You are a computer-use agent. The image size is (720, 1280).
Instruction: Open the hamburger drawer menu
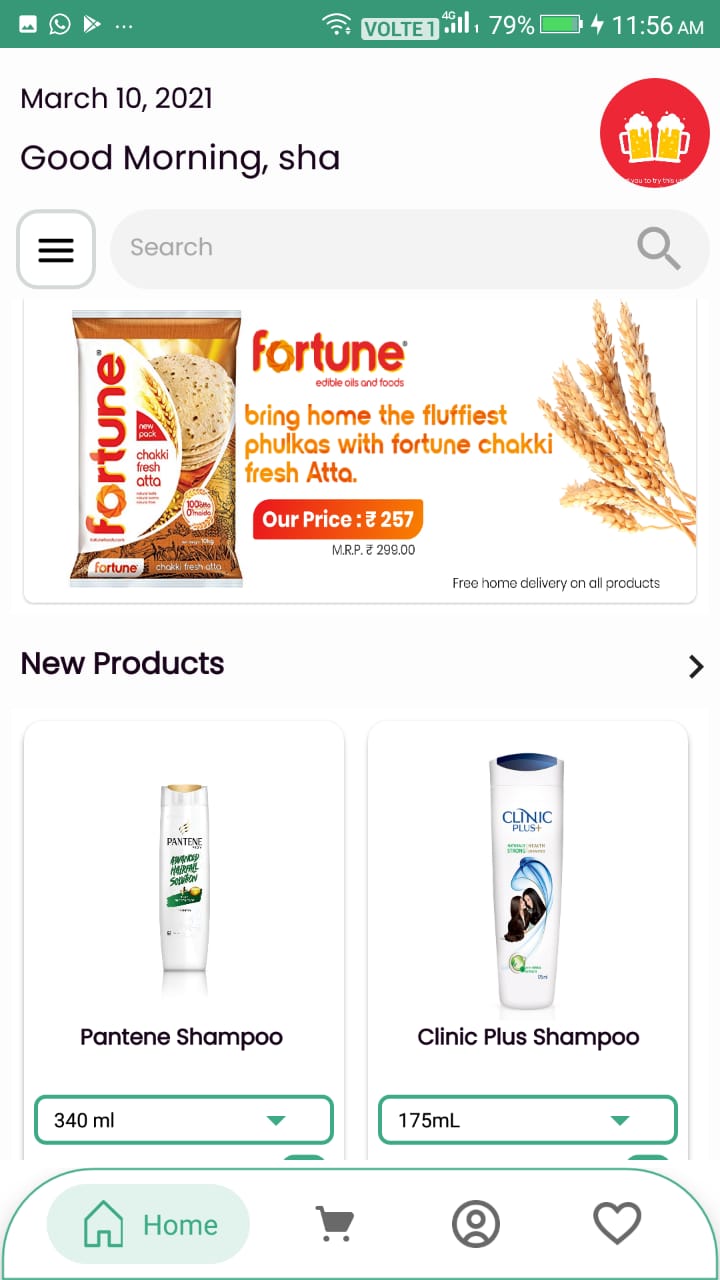[56, 249]
